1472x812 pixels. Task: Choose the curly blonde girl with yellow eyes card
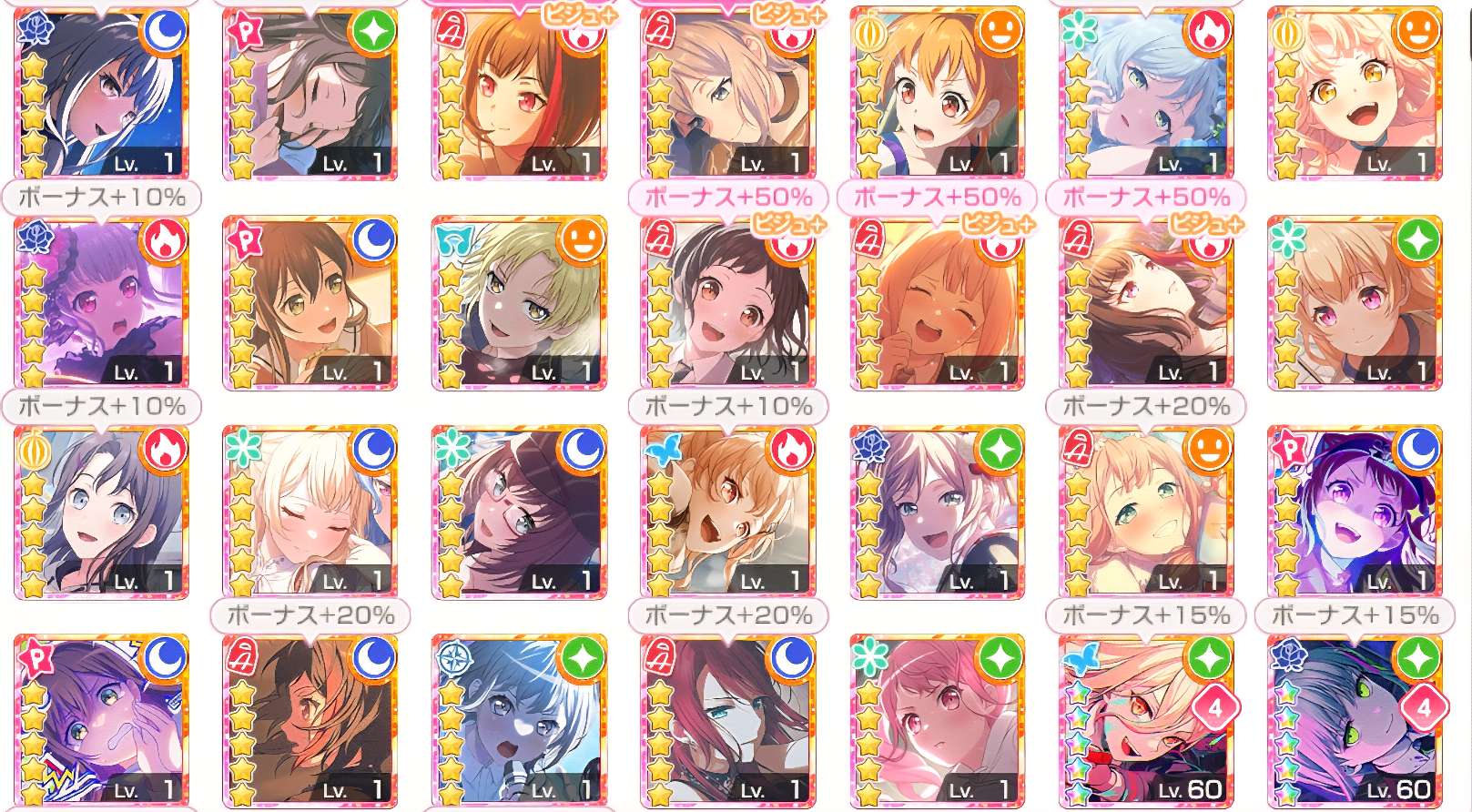(x=1355, y=93)
